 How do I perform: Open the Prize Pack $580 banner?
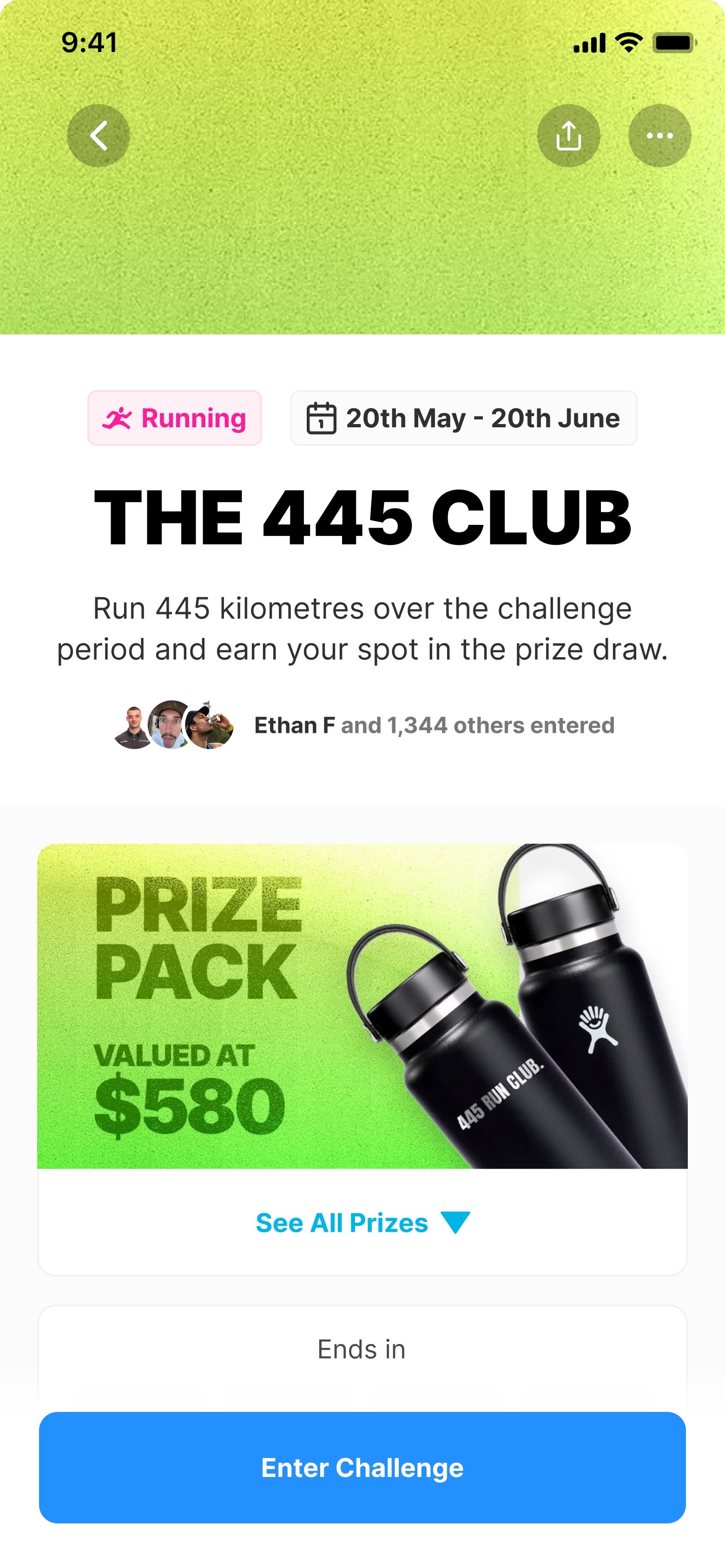[x=362, y=1006]
